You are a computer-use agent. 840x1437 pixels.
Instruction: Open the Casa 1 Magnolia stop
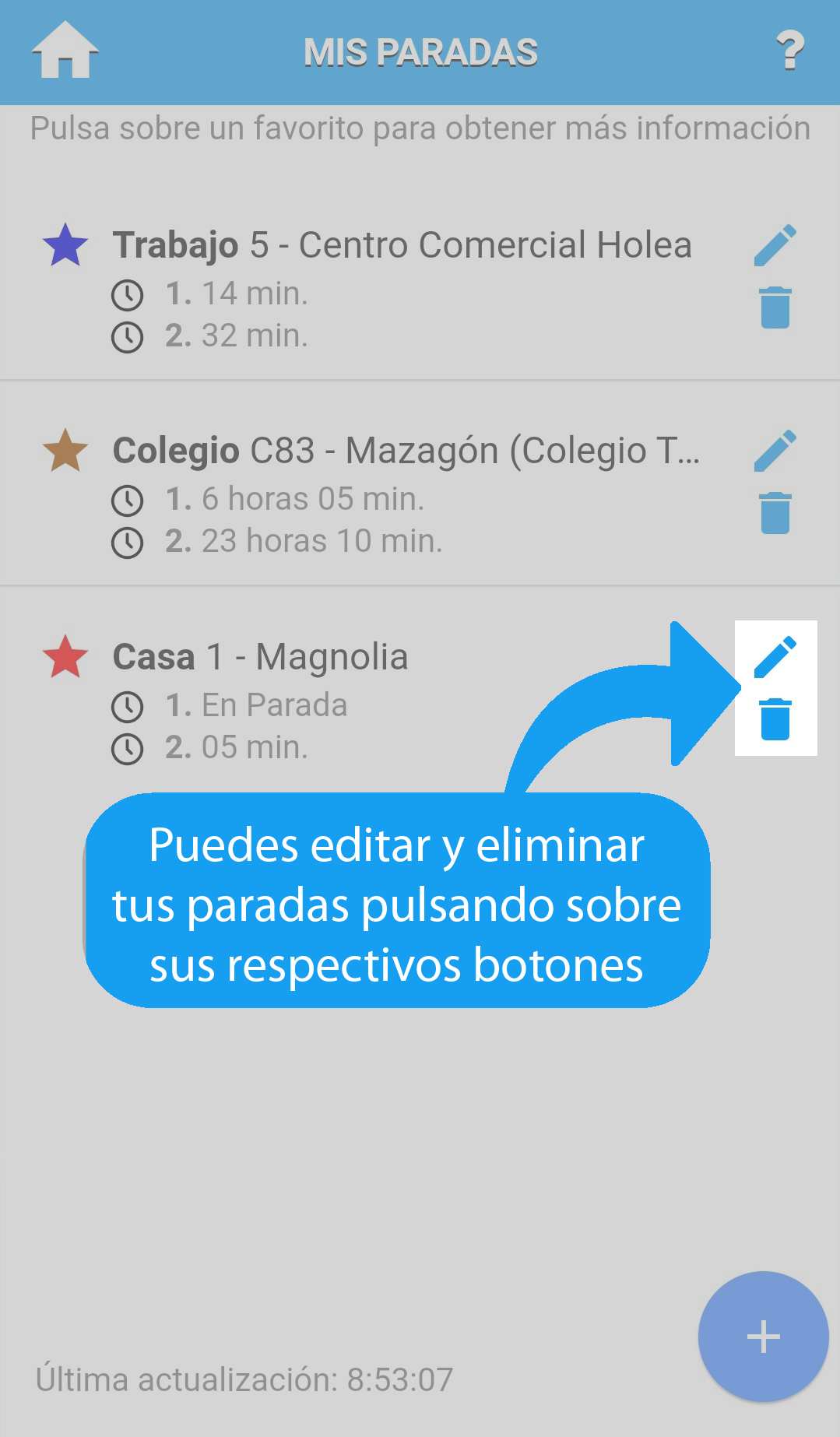[x=261, y=658]
